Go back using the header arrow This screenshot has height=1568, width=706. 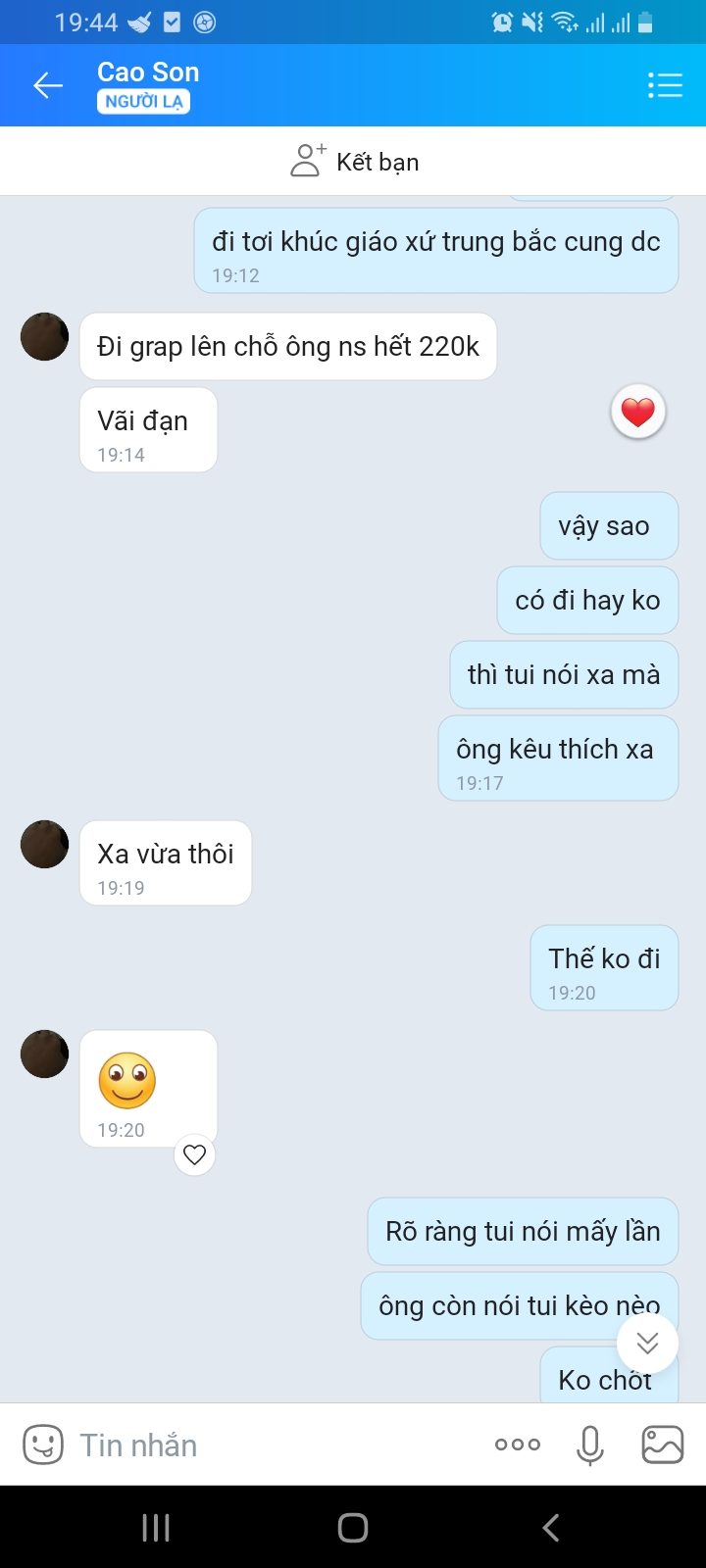coord(47,85)
